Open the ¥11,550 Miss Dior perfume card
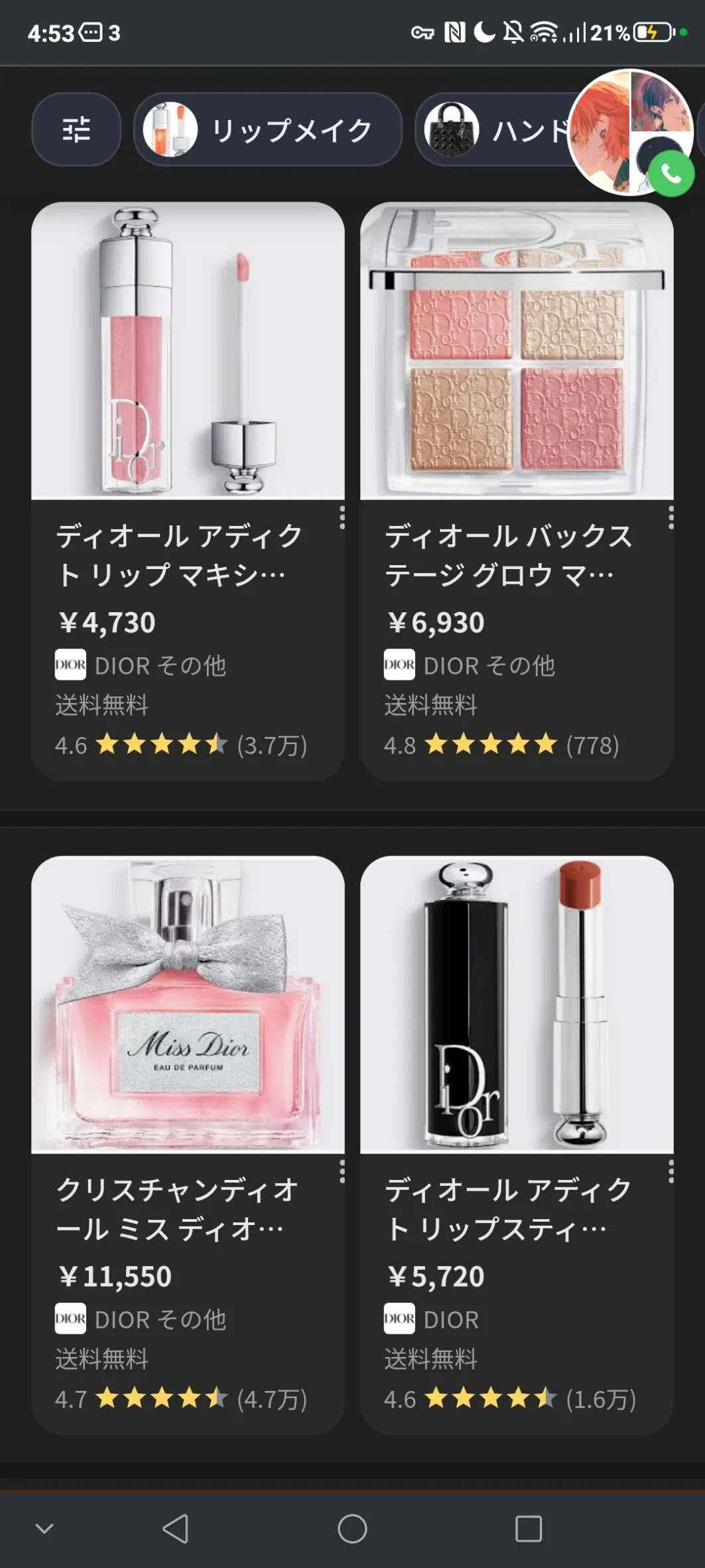The image size is (705, 1568). pos(188,1145)
